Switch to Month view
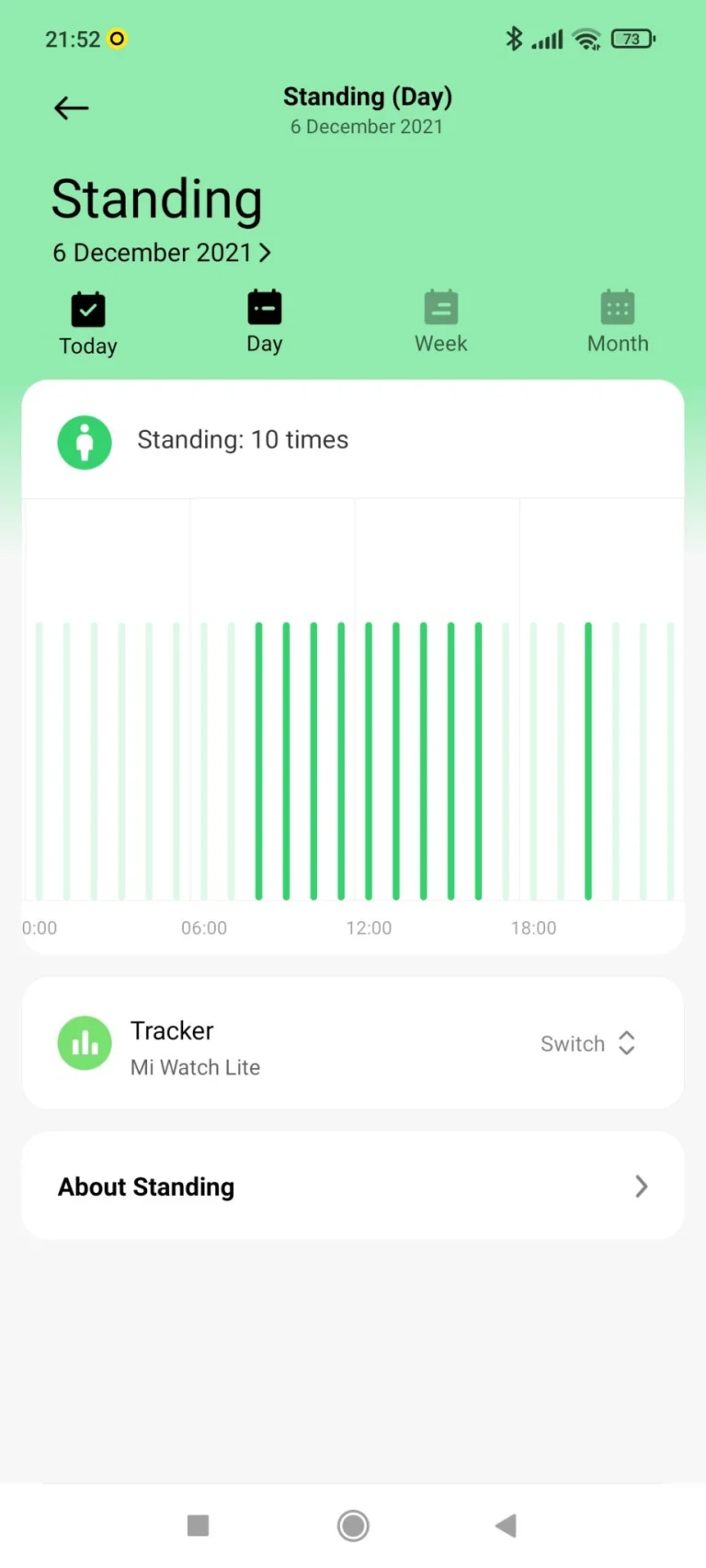706x1568 pixels. [618, 322]
